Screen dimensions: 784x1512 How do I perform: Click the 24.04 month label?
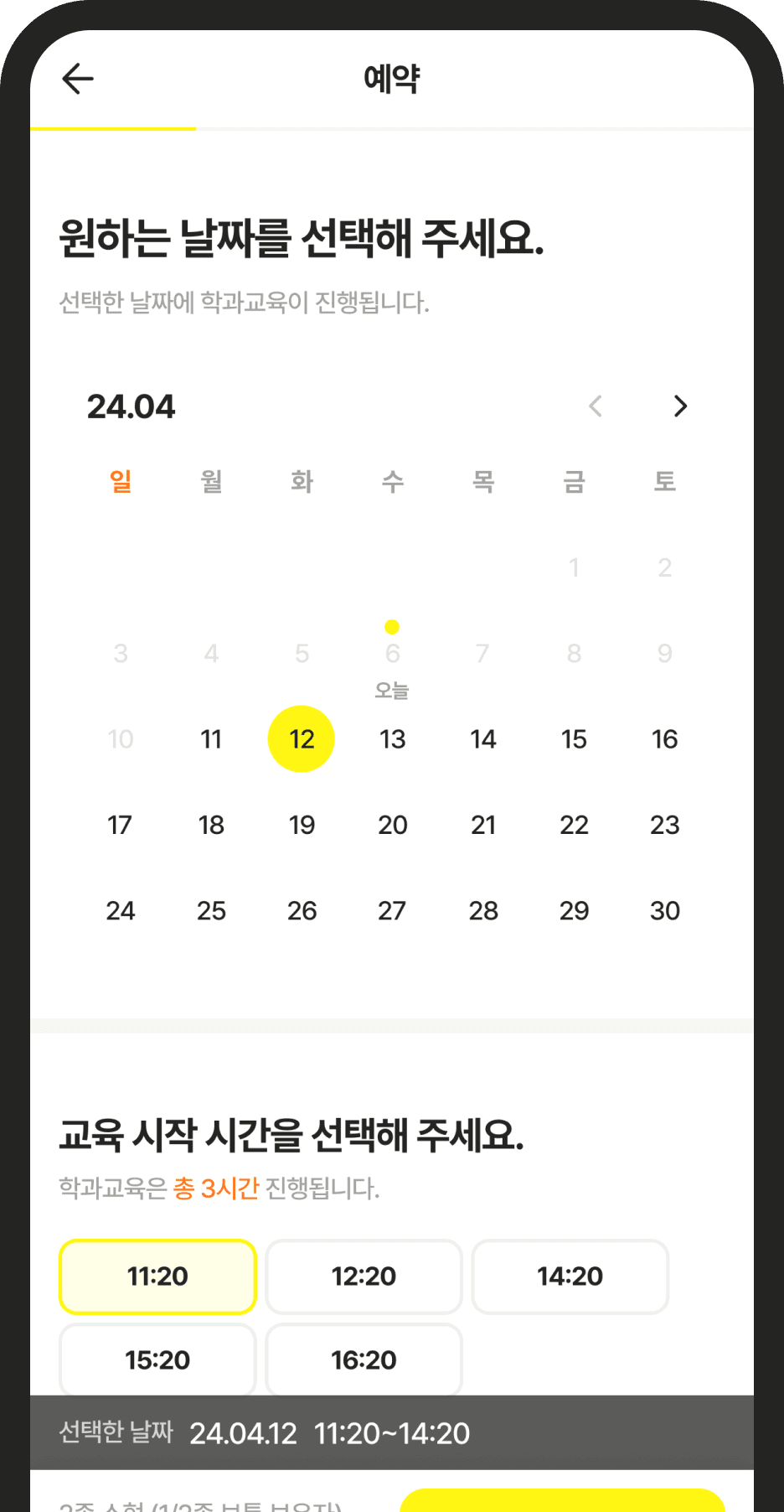coord(133,407)
